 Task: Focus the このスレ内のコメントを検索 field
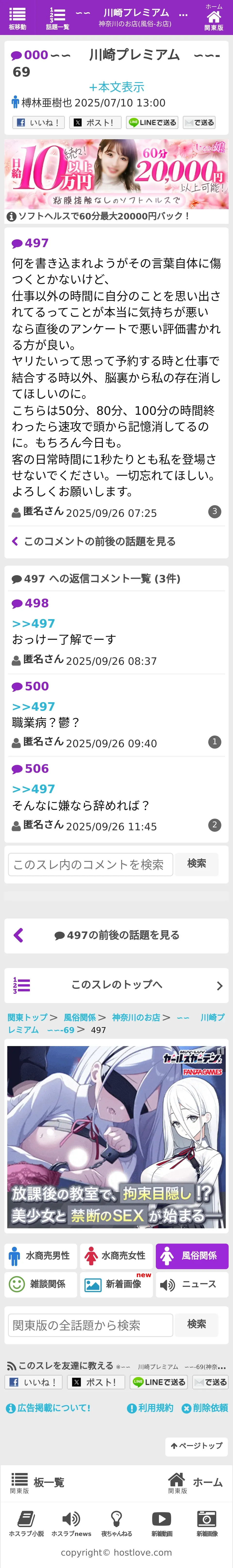90,864
